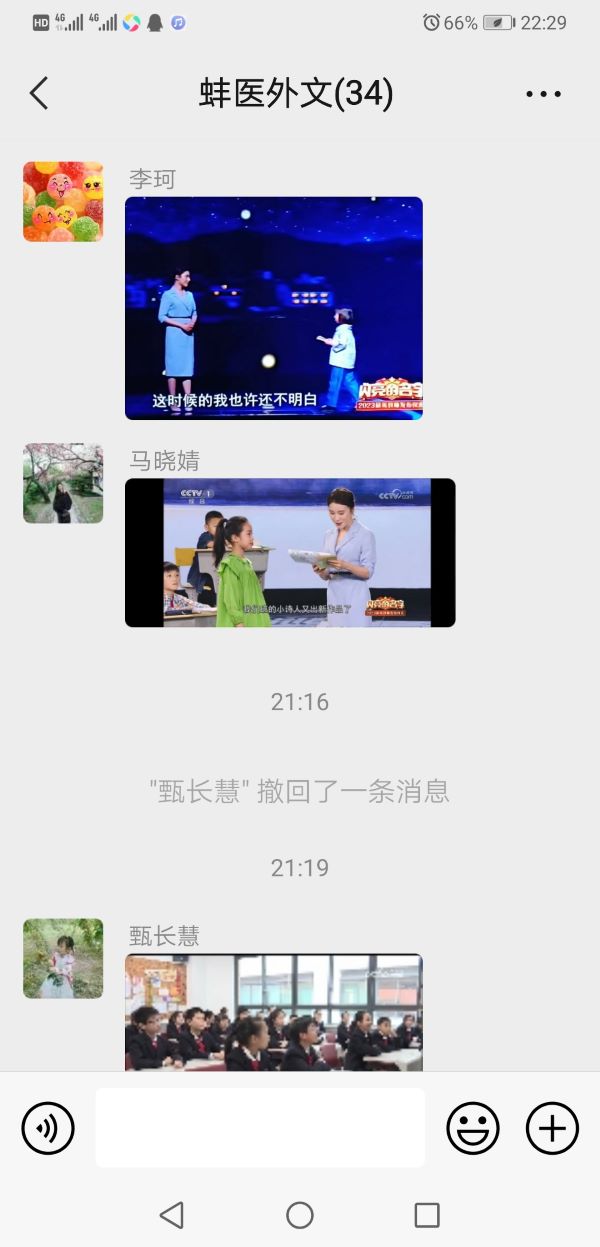View the classroom photo sent by 甄长慧

pos(273,1012)
